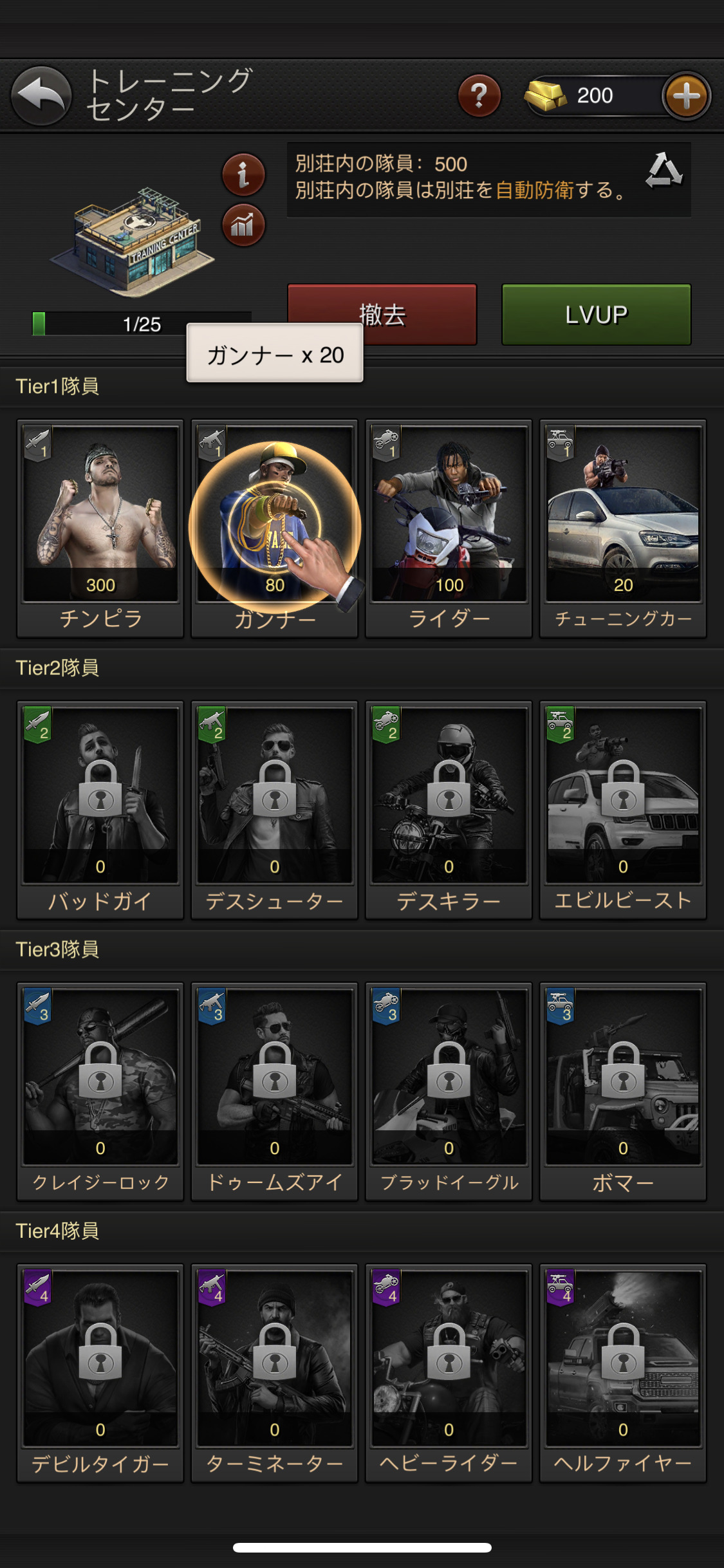
Task: Open the building info icon
Action: point(243,174)
